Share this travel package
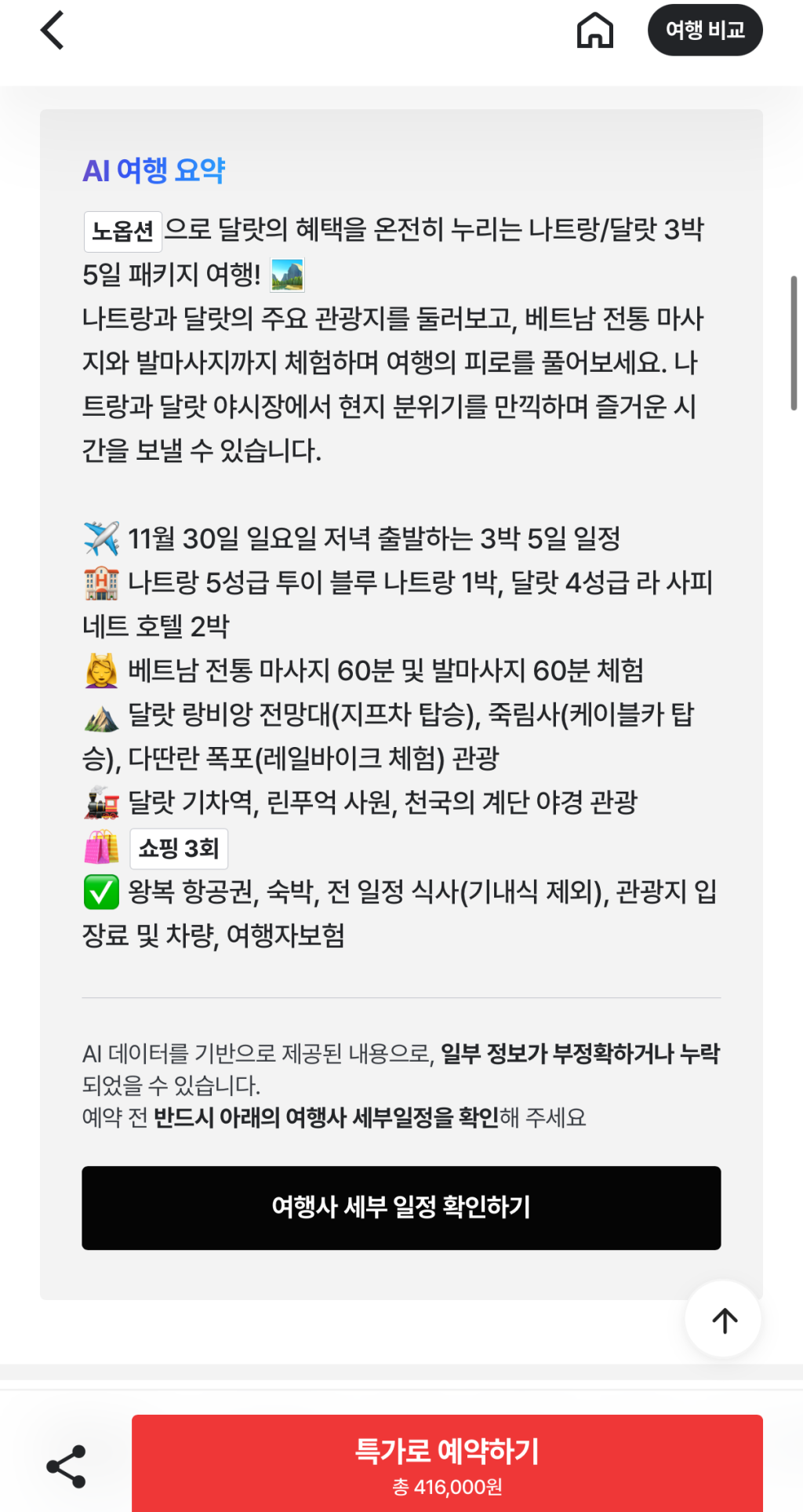Image resolution: width=803 pixels, height=1512 pixels. click(x=66, y=1466)
